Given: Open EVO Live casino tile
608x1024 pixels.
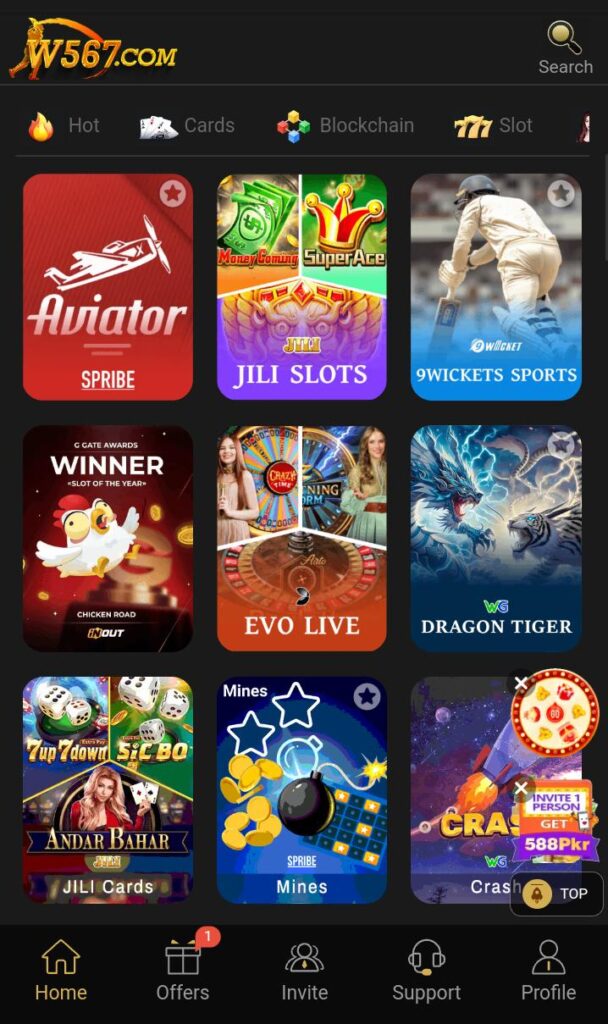Looking at the screenshot, I should pos(301,539).
